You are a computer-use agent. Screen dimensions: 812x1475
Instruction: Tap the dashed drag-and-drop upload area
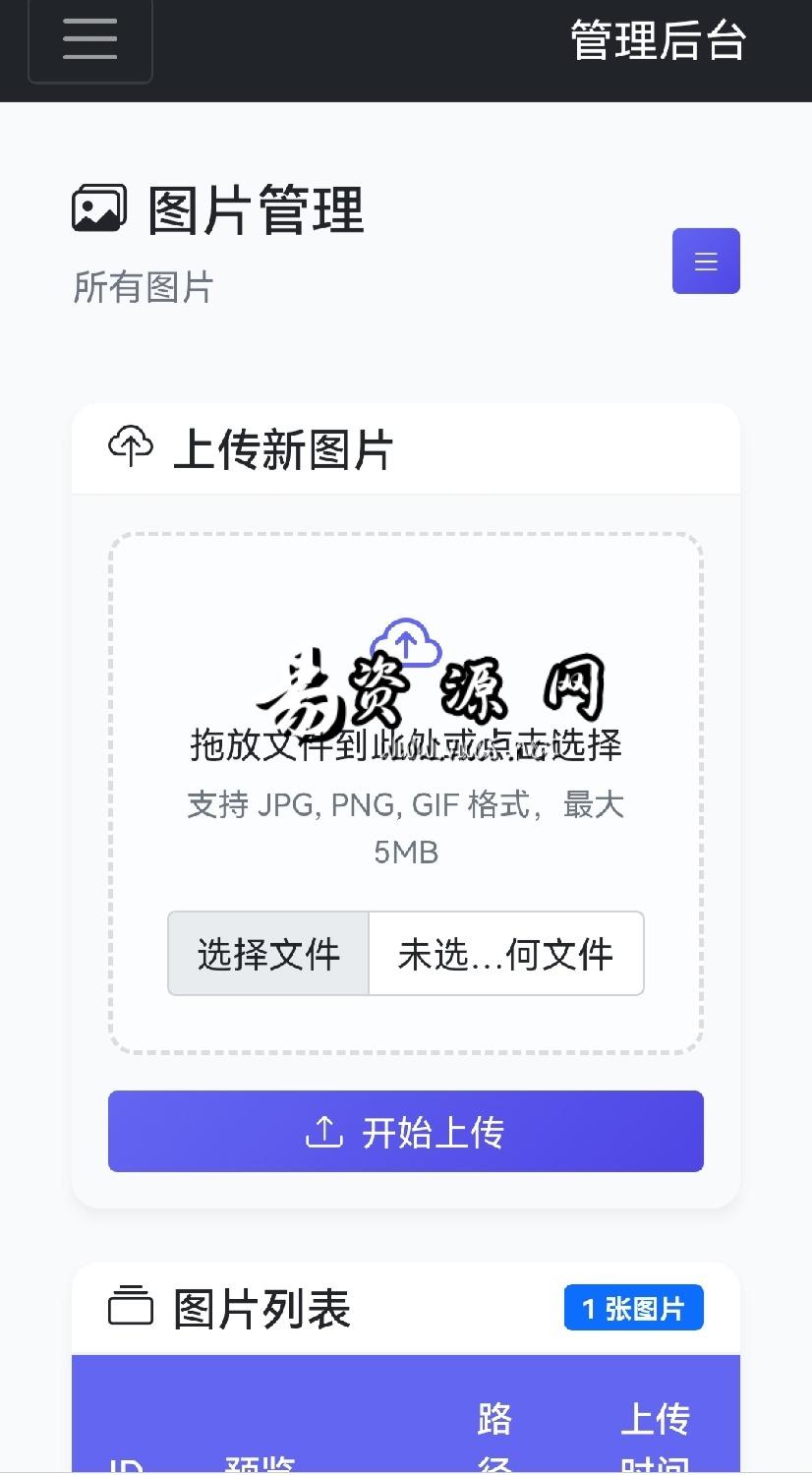406,794
